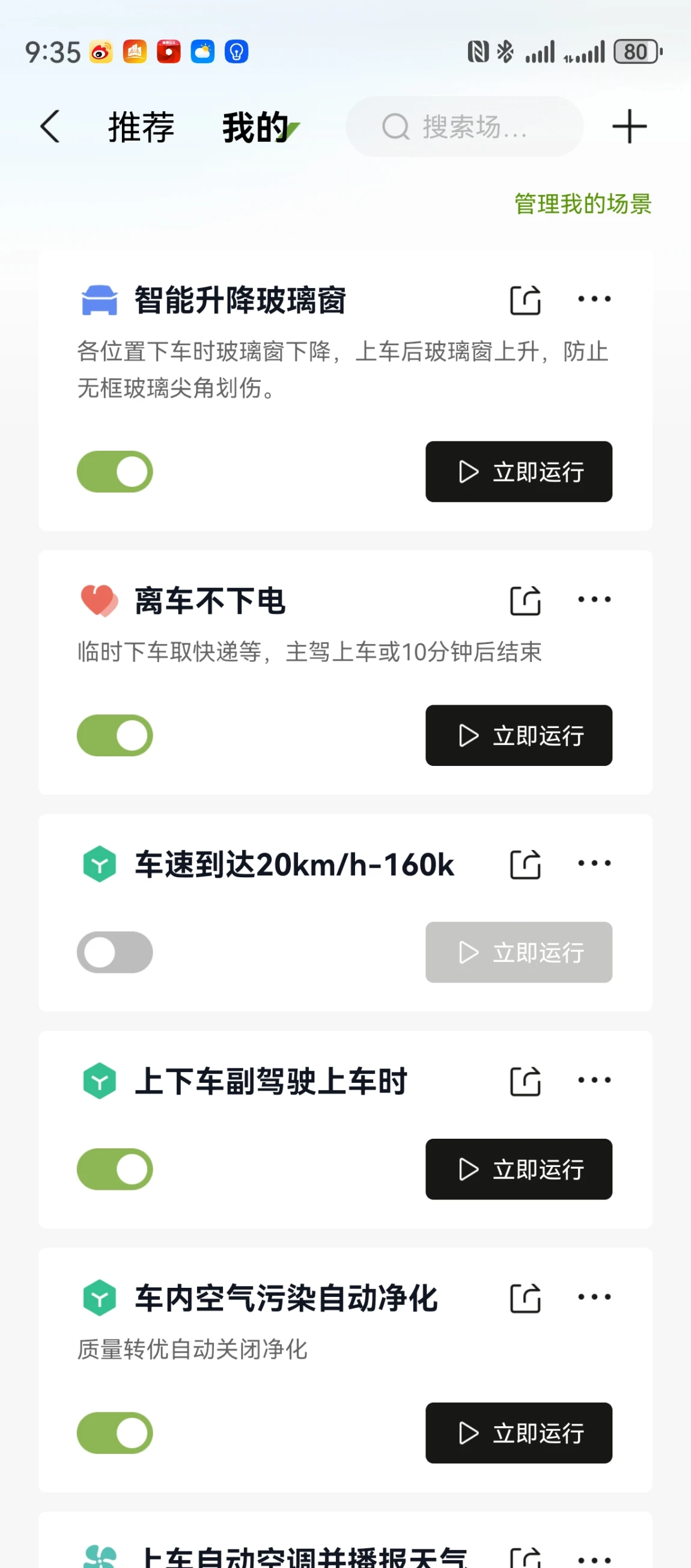
Task: Share the 上下车副驾驶上车时 scene
Action: pos(525,1080)
